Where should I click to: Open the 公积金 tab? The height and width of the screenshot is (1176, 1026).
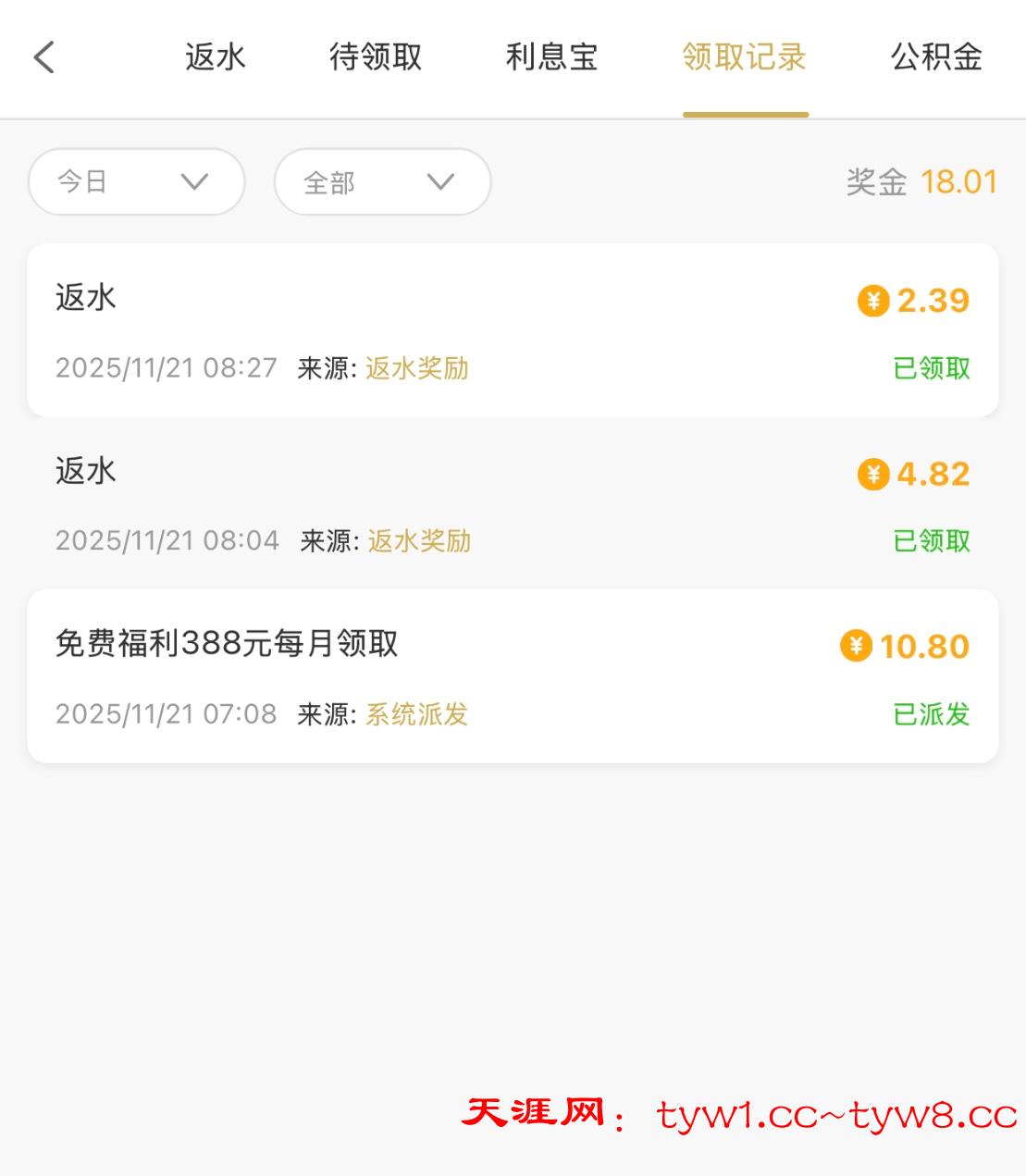click(936, 57)
